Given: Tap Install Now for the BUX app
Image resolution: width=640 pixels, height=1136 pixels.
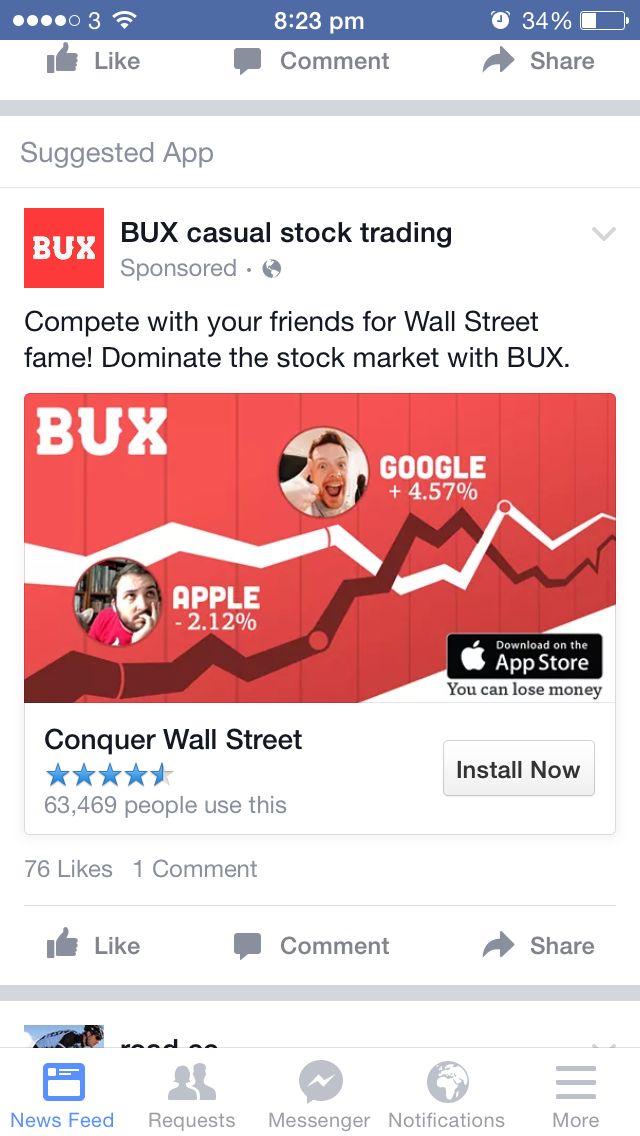Looking at the screenshot, I should [x=518, y=769].
